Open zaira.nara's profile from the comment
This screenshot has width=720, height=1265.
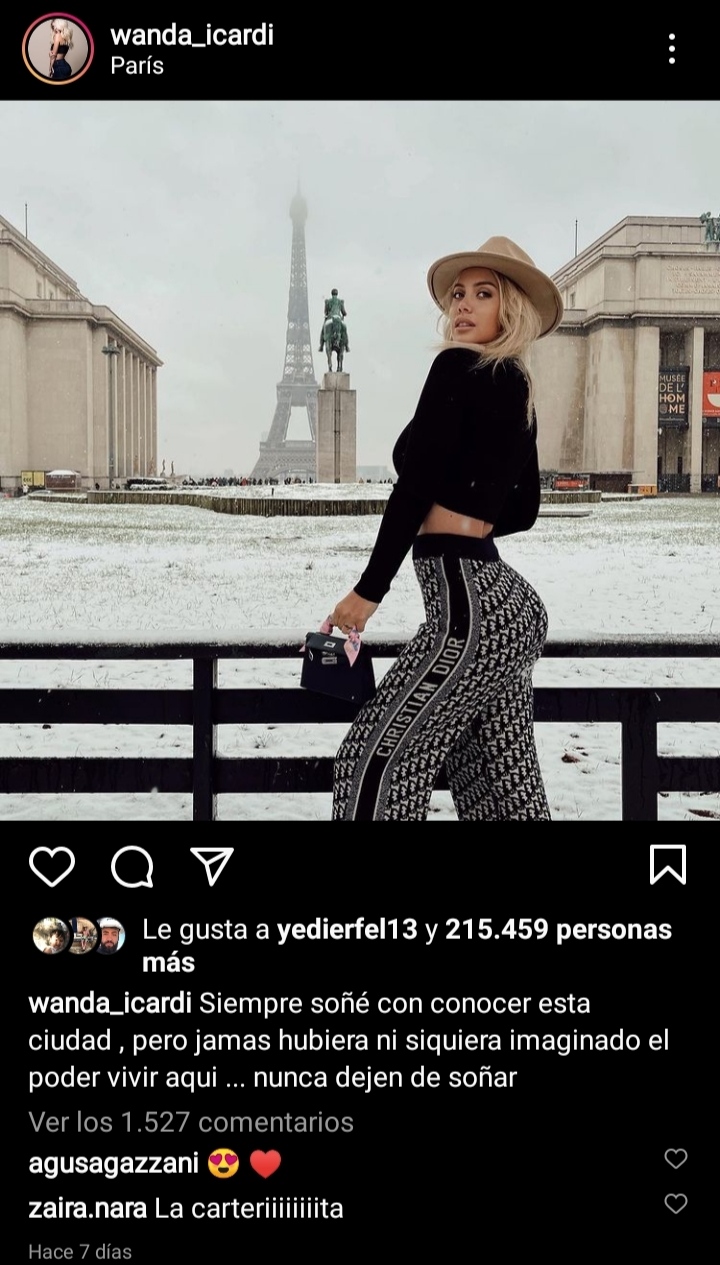tap(88, 1208)
